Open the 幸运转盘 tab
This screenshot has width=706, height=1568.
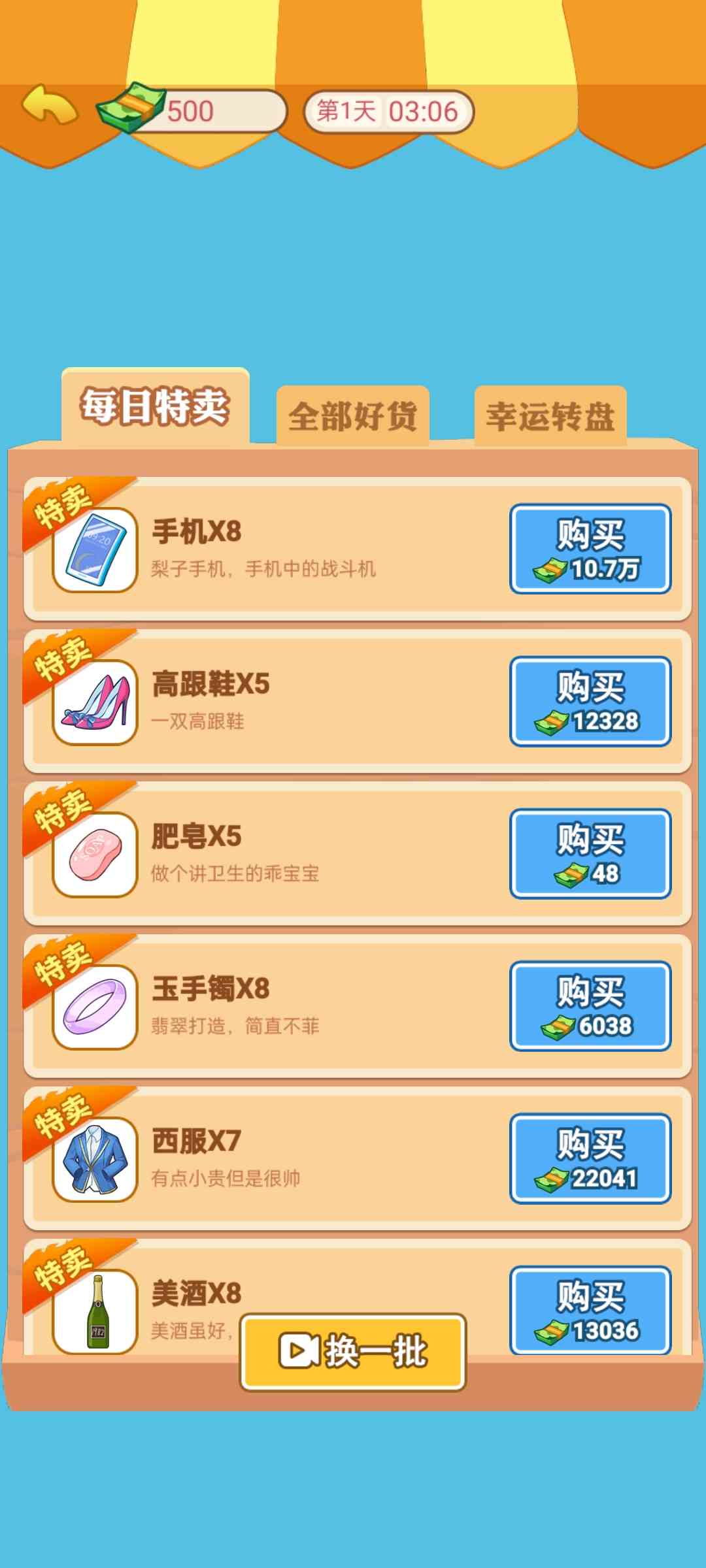[x=550, y=416]
